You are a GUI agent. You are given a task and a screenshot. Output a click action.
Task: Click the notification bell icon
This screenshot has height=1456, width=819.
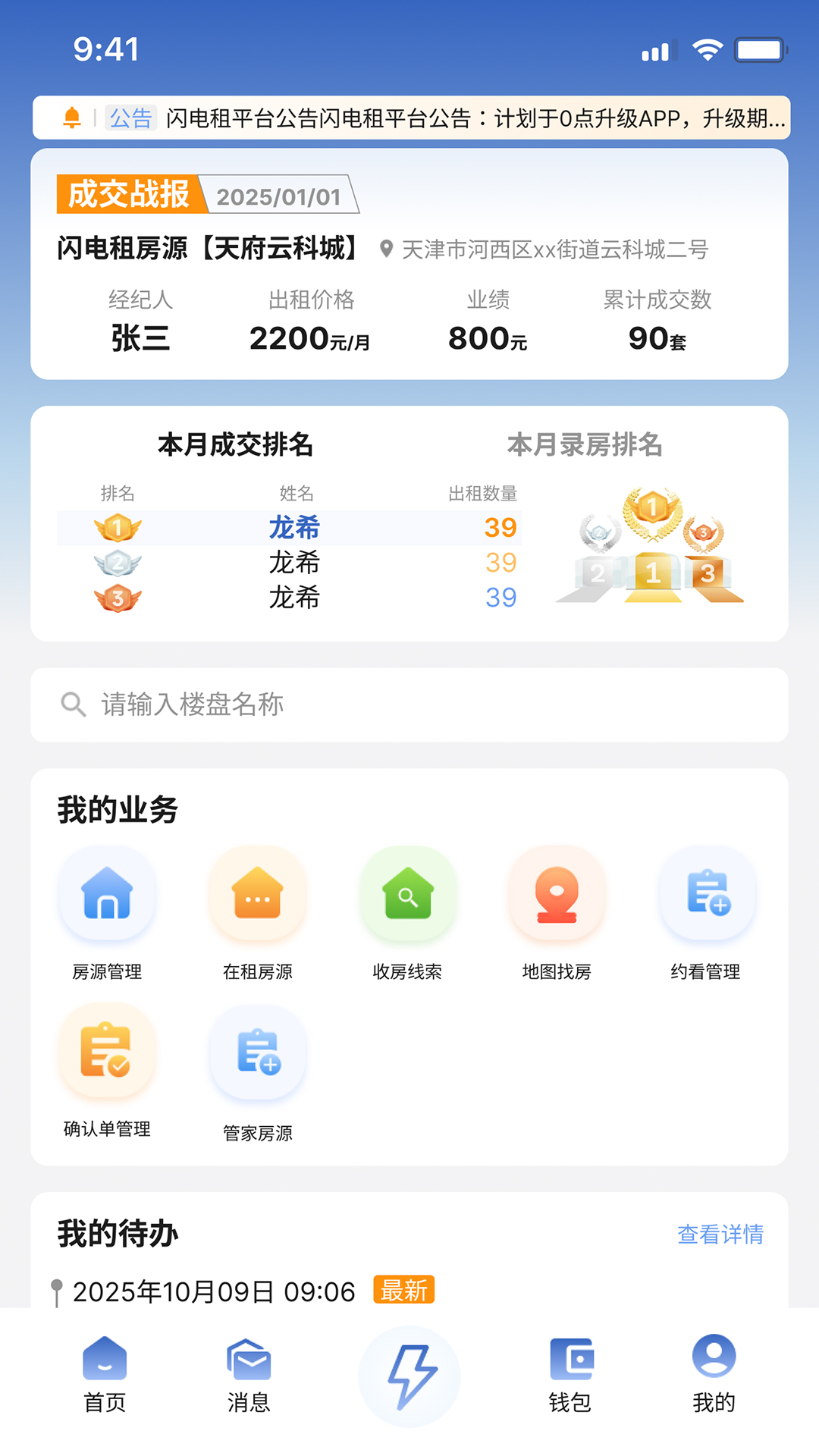72,118
